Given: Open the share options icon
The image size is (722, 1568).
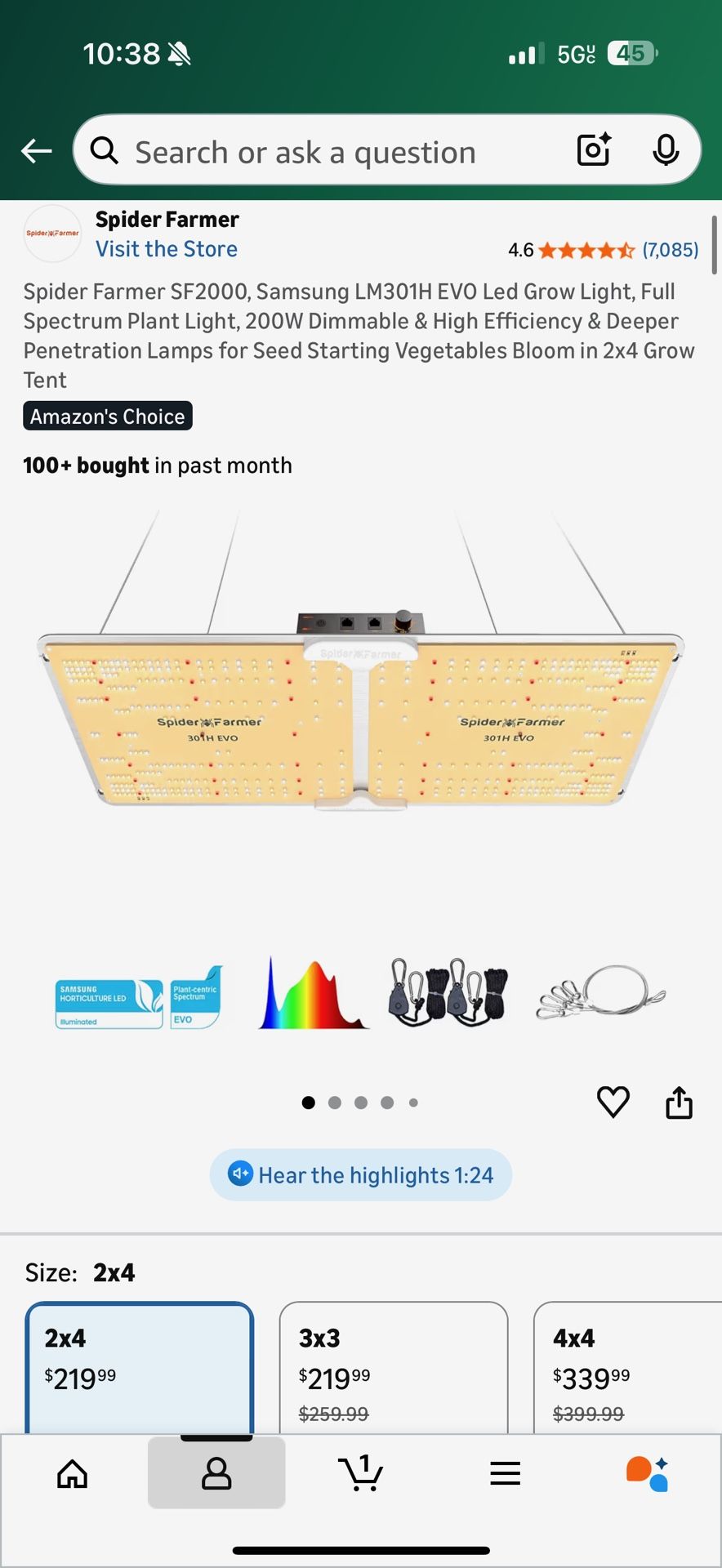Looking at the screenshot, I should (679, 1102).
